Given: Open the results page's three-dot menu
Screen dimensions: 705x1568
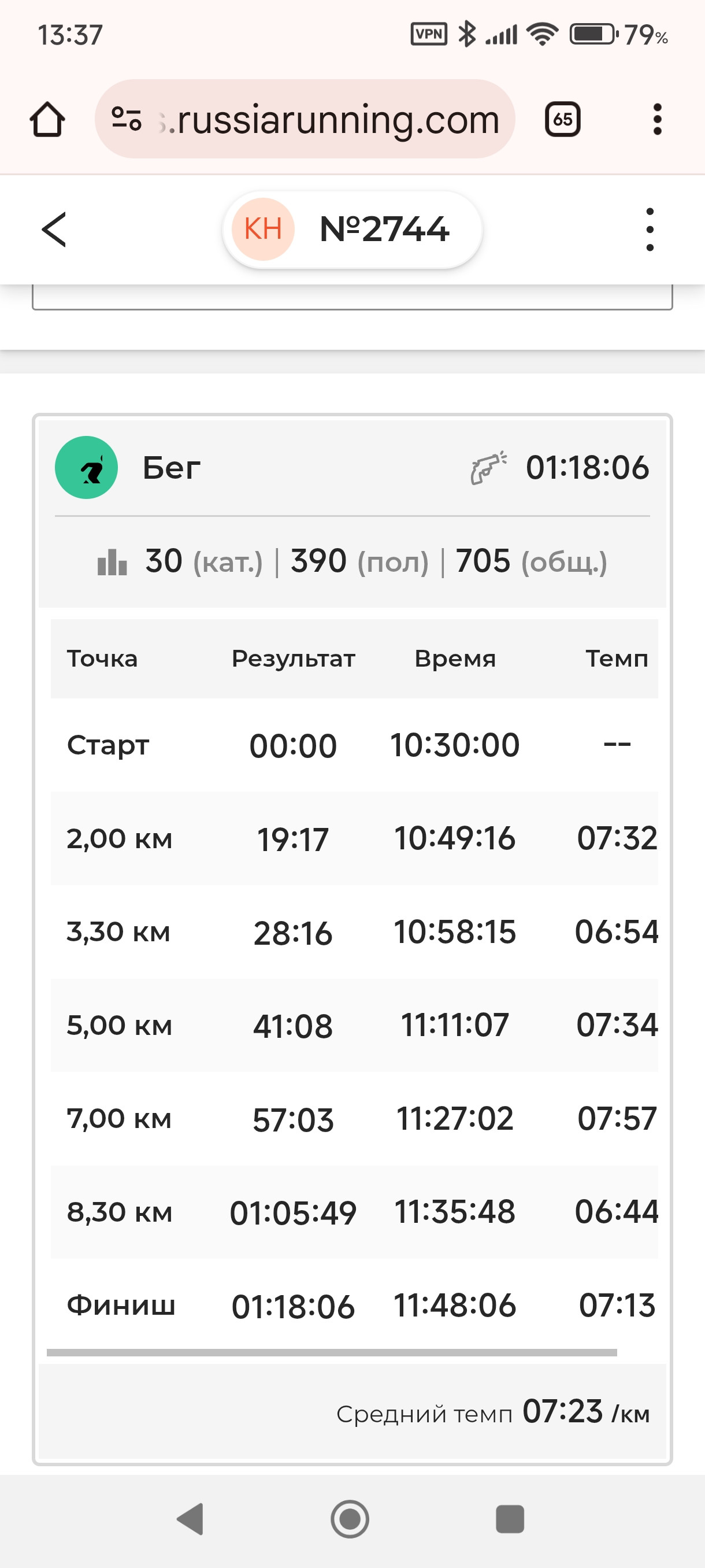Looking at the screenshot, I should (x=650, y=230).
